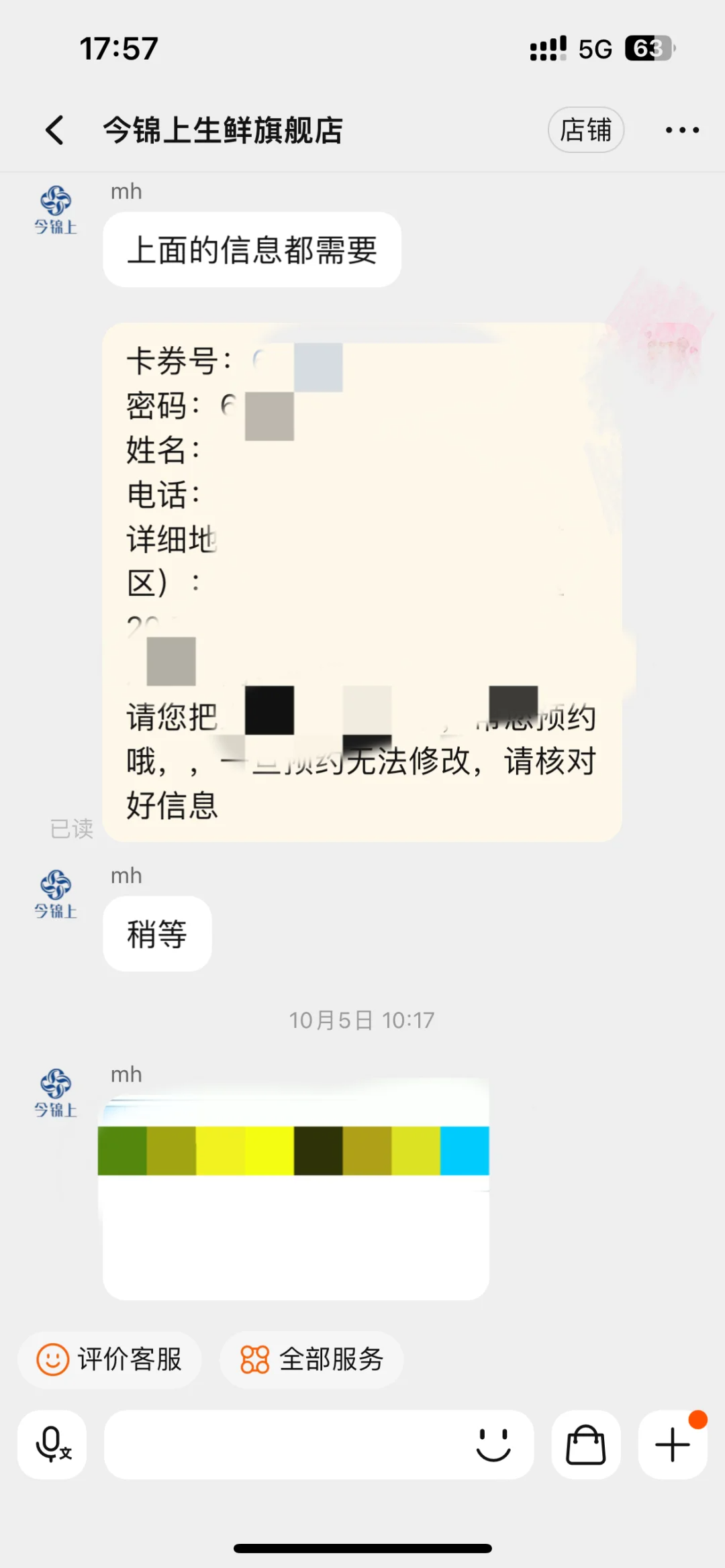Open the emoji smiley icon

click(492, 1445)
